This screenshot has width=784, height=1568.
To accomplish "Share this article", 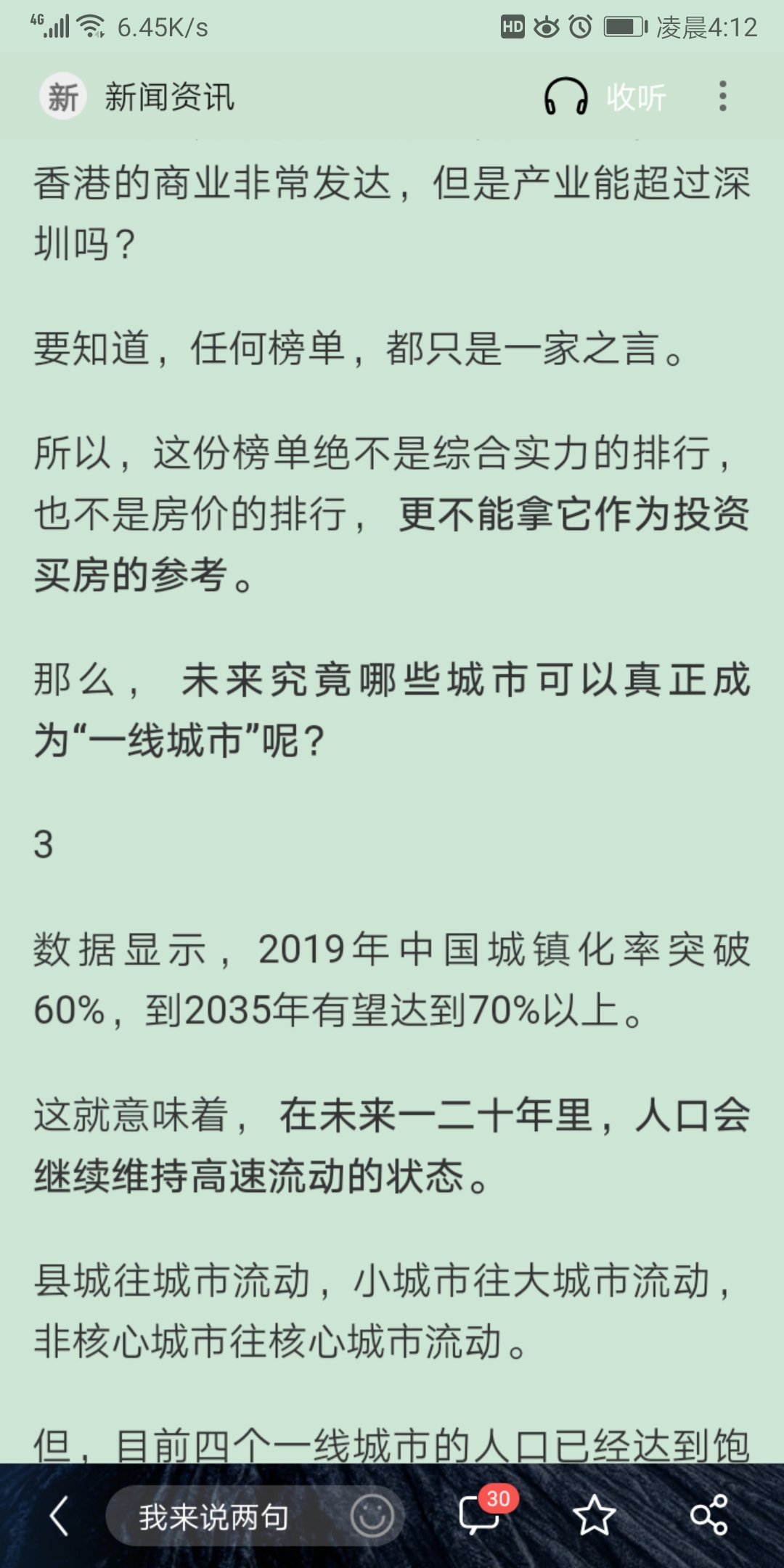I will (709, 1515).
